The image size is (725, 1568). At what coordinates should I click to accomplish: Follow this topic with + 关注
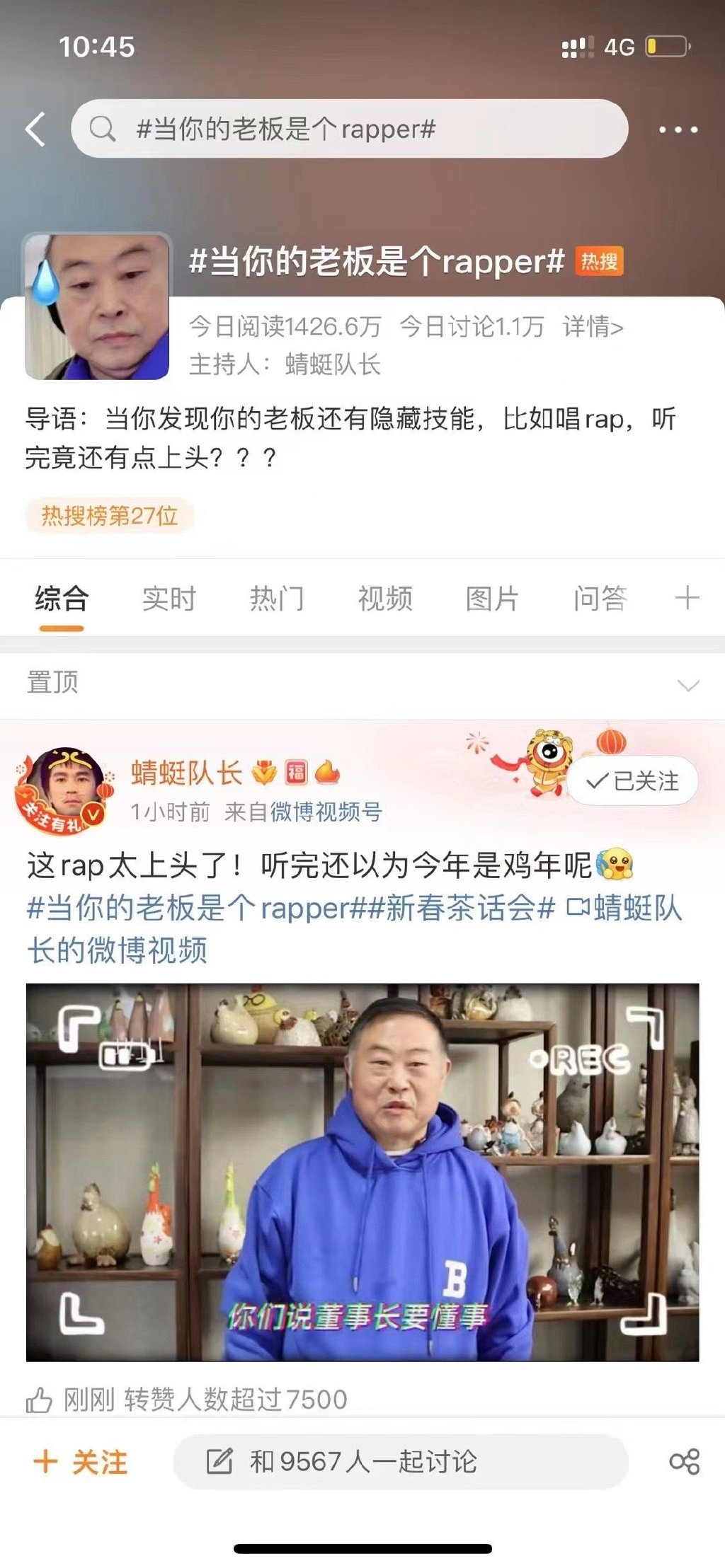pos(81,1462)
